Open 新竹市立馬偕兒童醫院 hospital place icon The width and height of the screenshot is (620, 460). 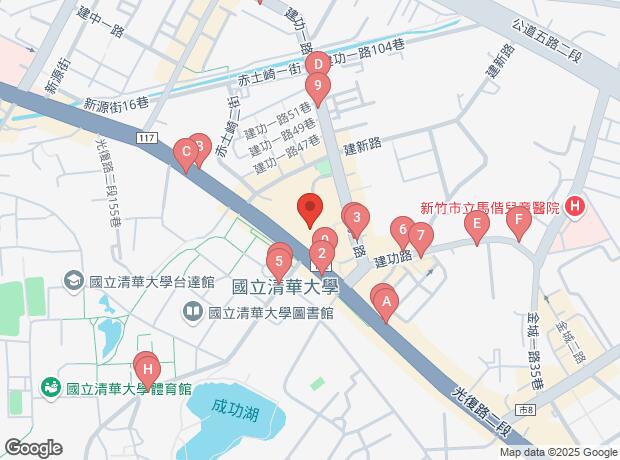tap(574, 207)
